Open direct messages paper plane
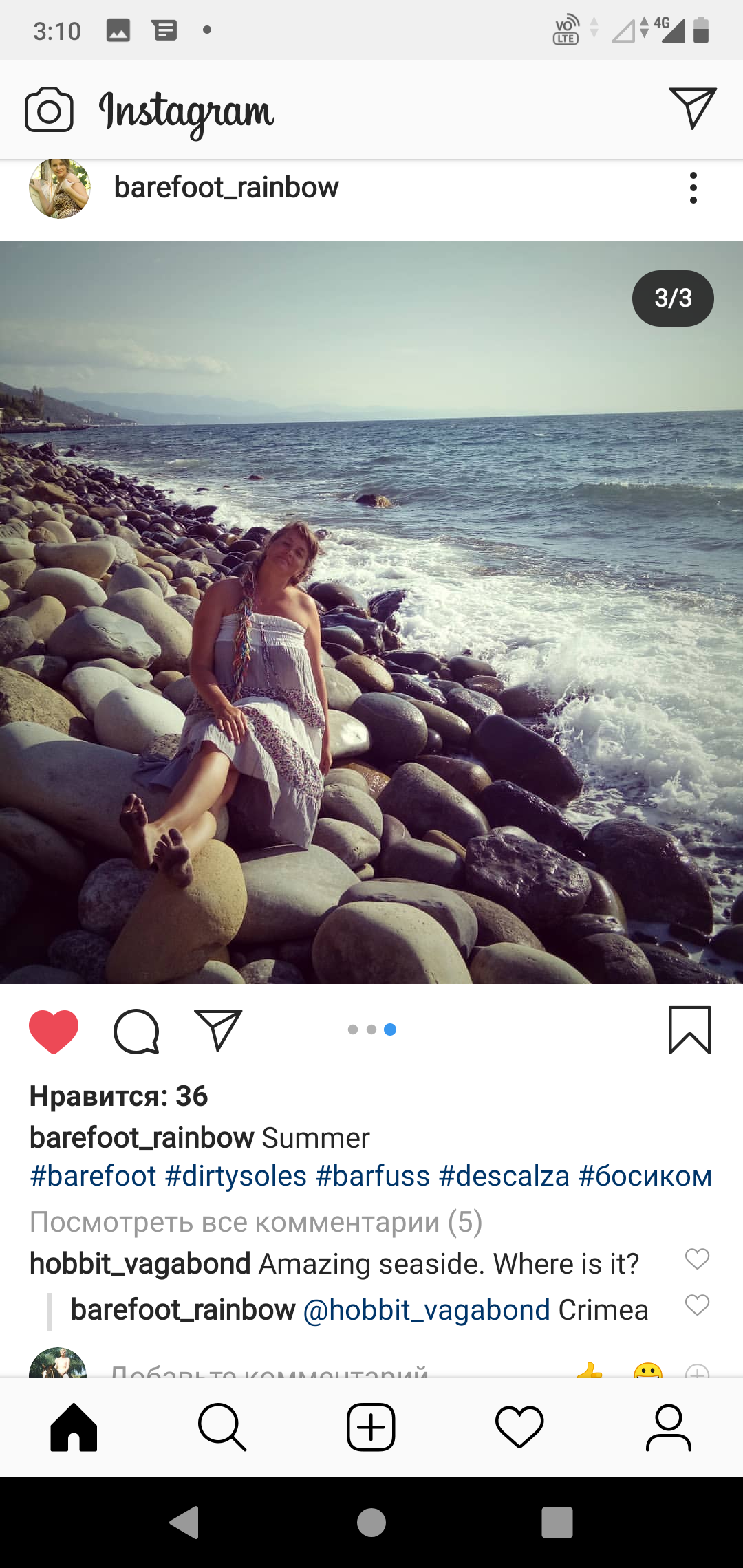 tap(693, 108)
